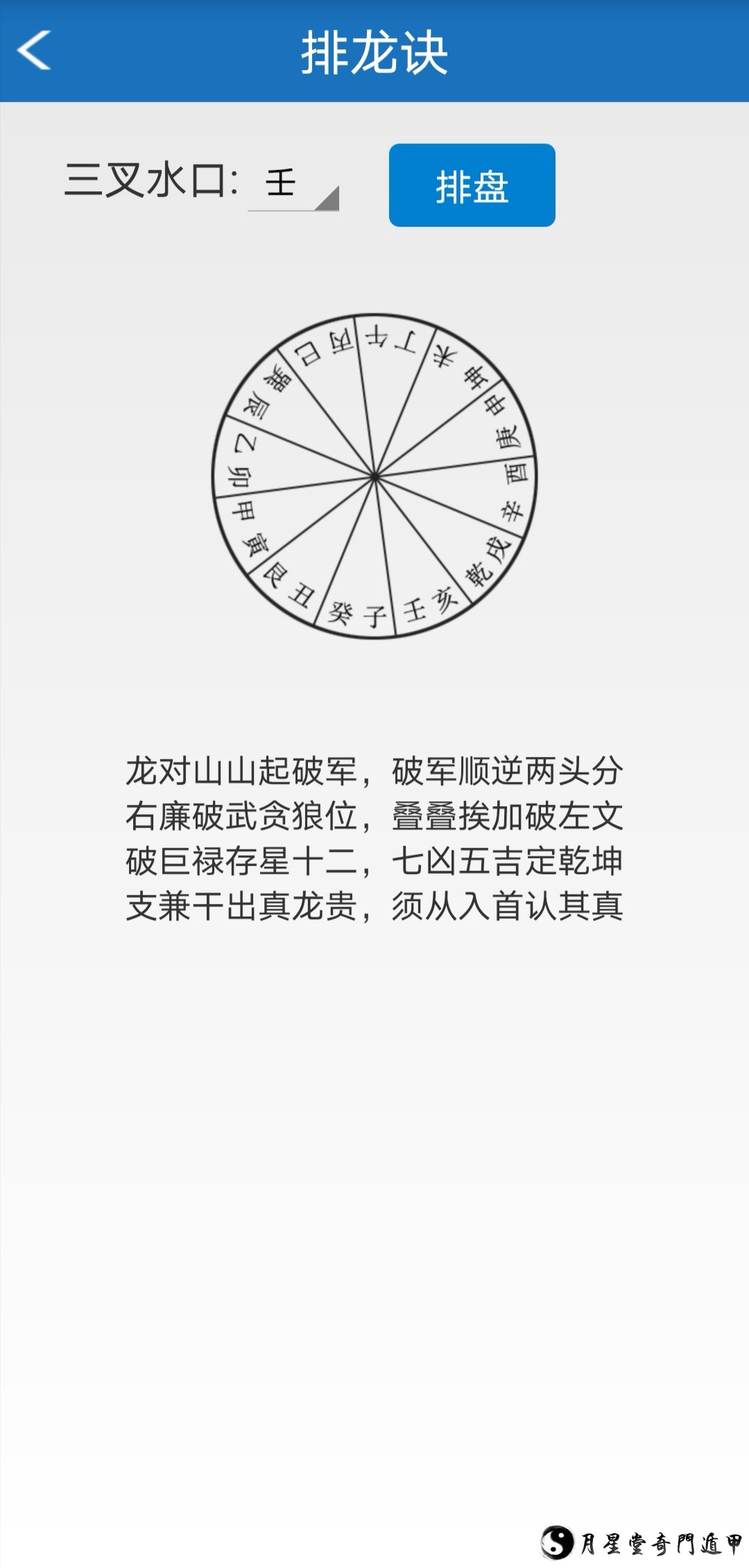Tap the 排盘 button
This screenshot has height=1568, width=749.
click(x=472, y=185)
